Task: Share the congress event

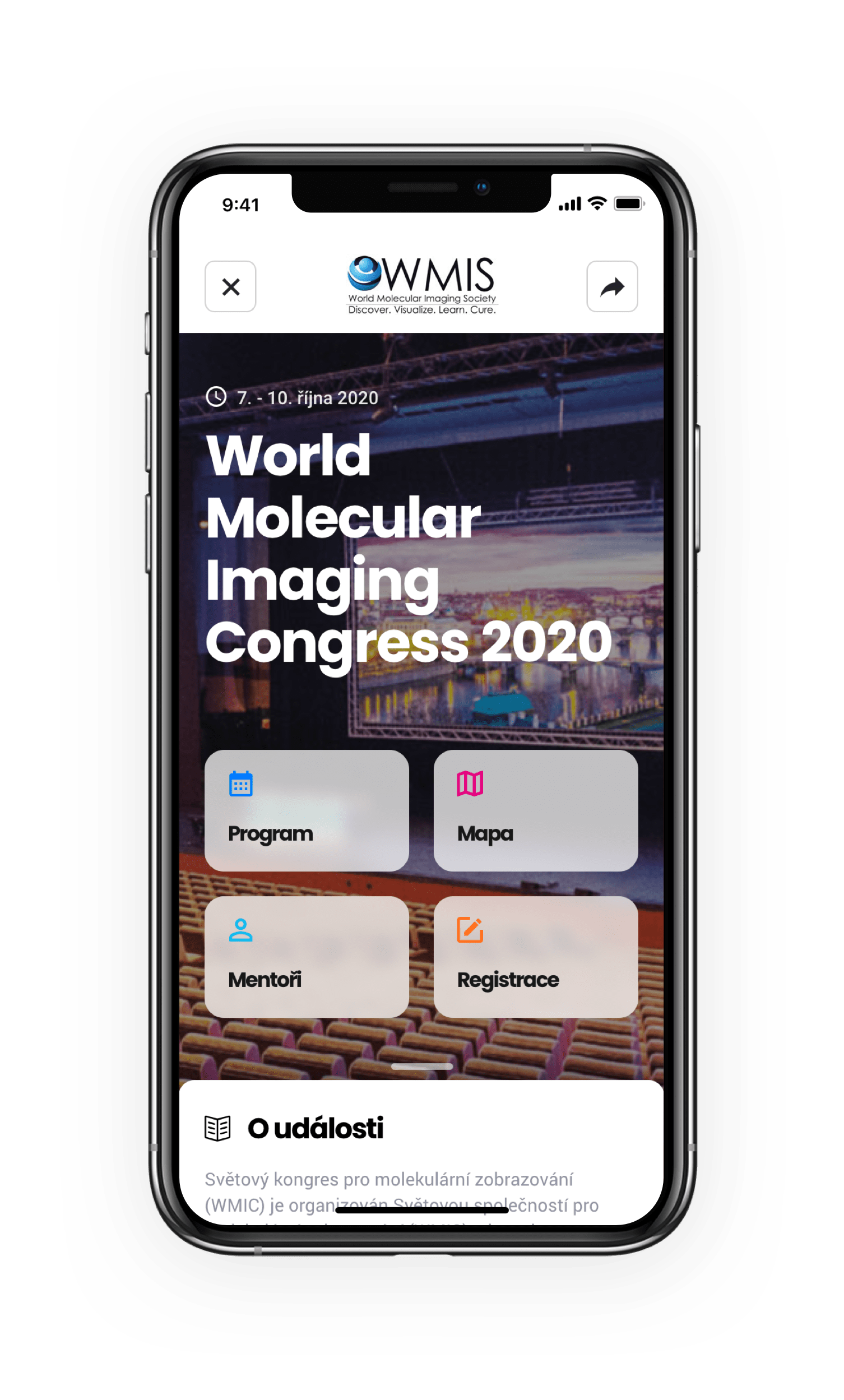Action: coord(611,286)
